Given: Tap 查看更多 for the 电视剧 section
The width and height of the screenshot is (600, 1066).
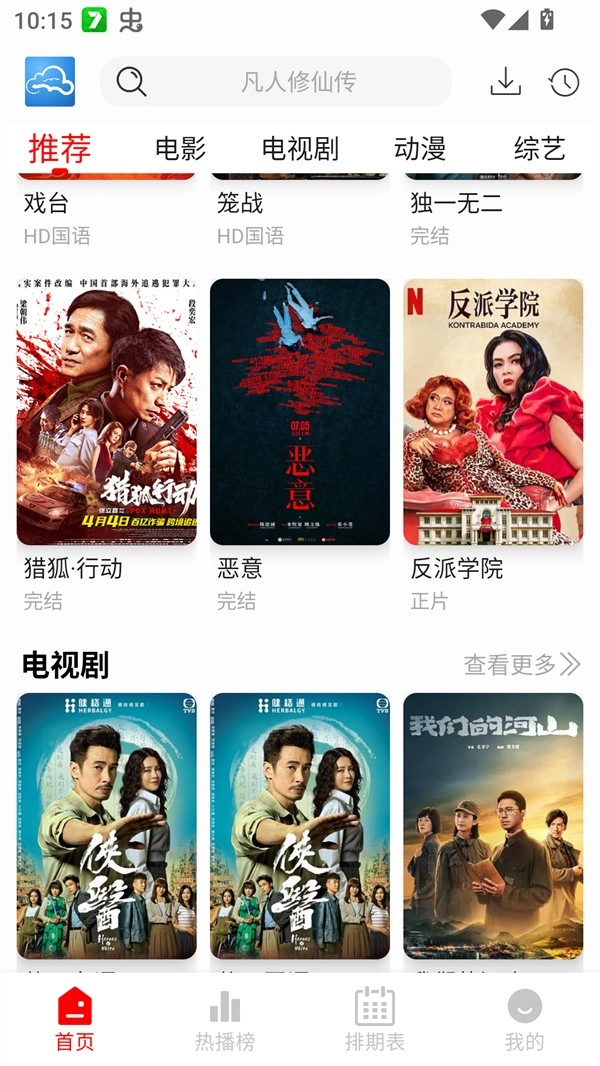Looking at the screenshot, I should [x=521, y=664].
